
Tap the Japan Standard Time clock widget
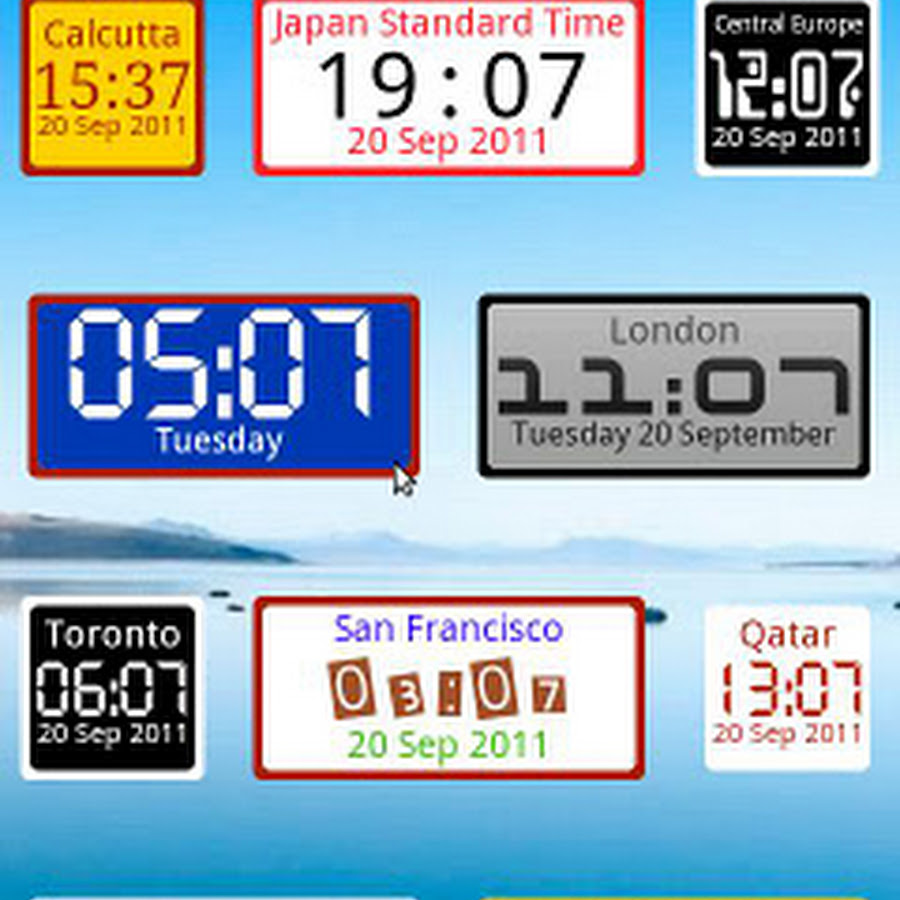click(x=449, y=87)
